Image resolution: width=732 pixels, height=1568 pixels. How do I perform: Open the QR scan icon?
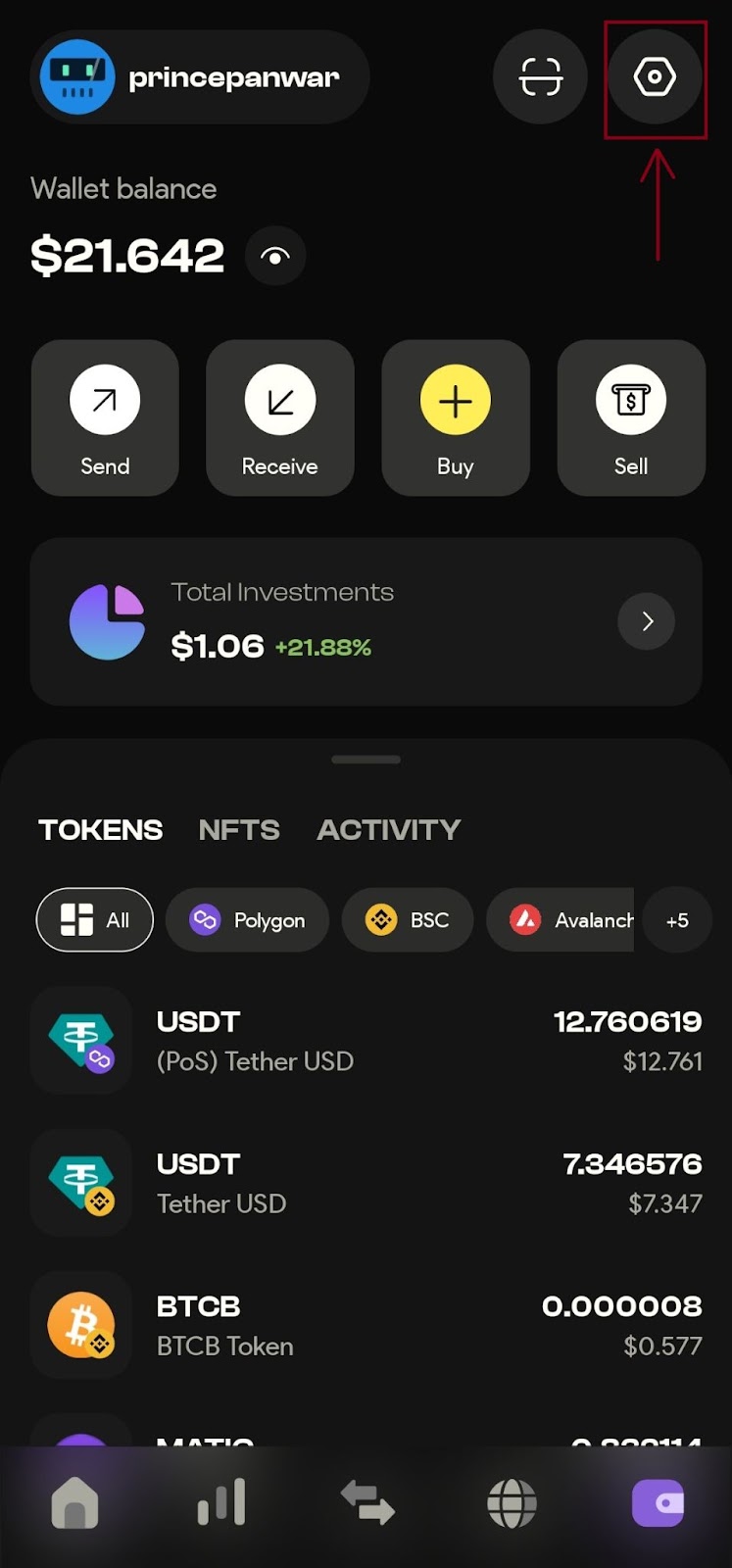(x=540, y=76)
